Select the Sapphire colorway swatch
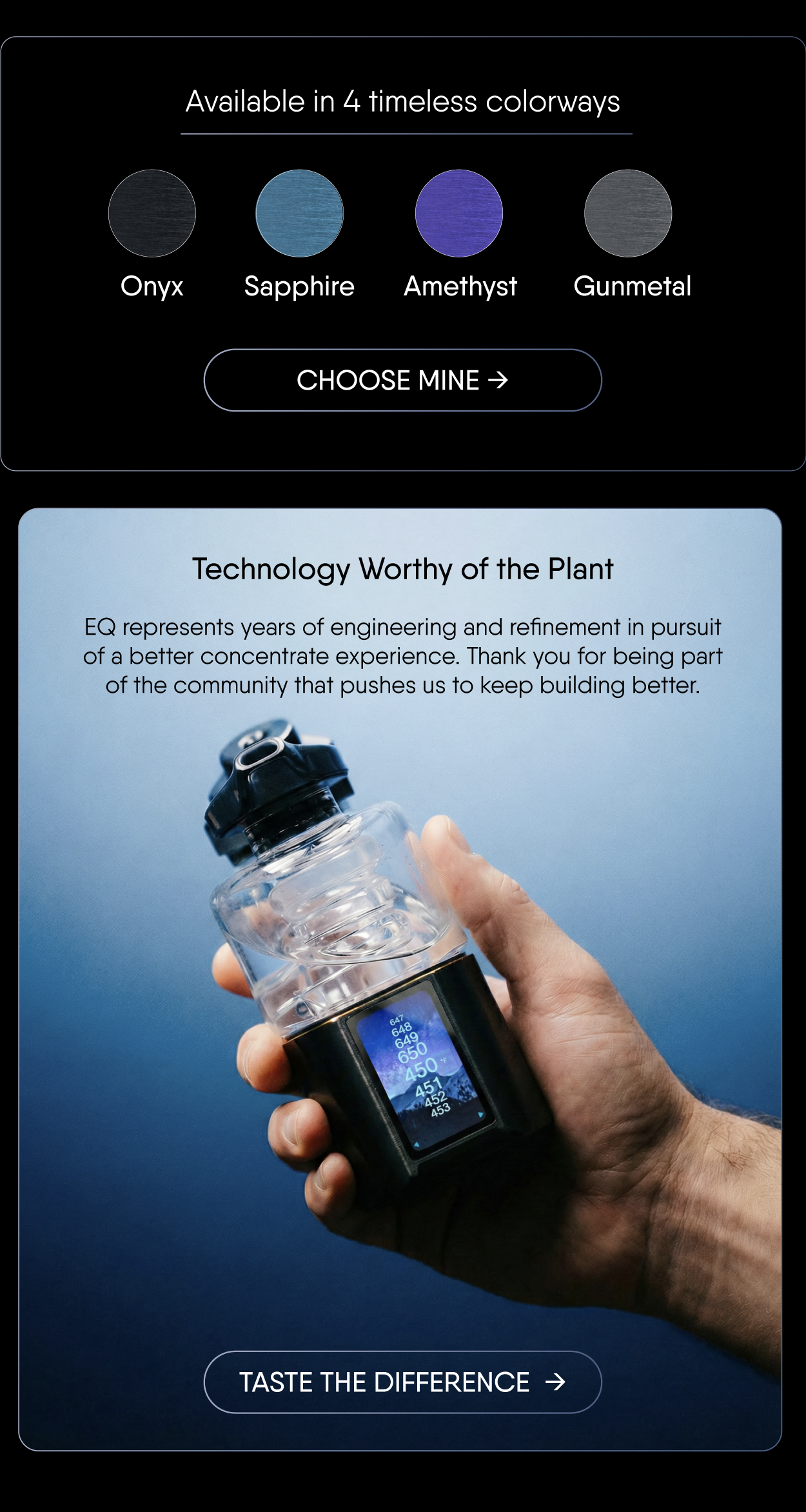 [x=299, y=214]
